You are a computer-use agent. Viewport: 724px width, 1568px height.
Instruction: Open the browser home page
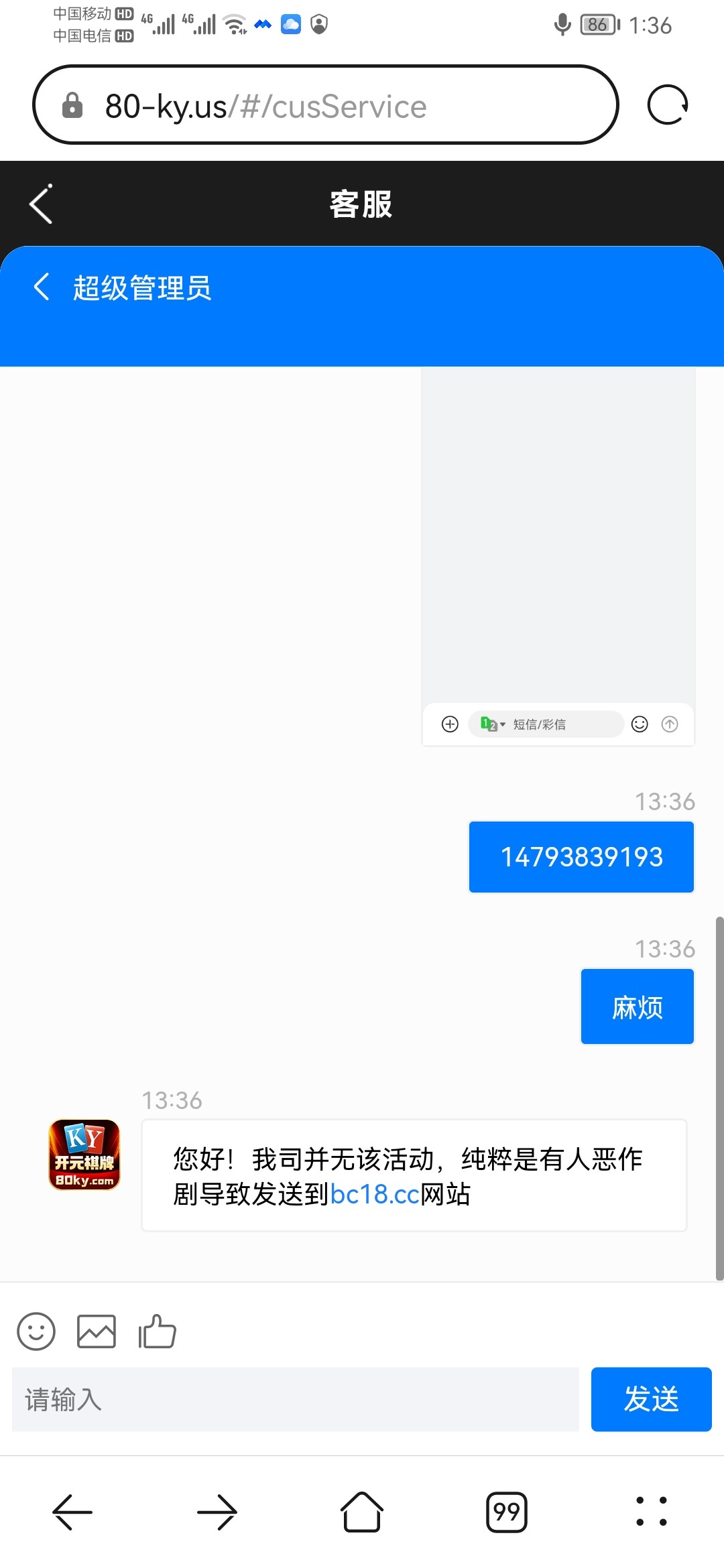pos(362,1512)
